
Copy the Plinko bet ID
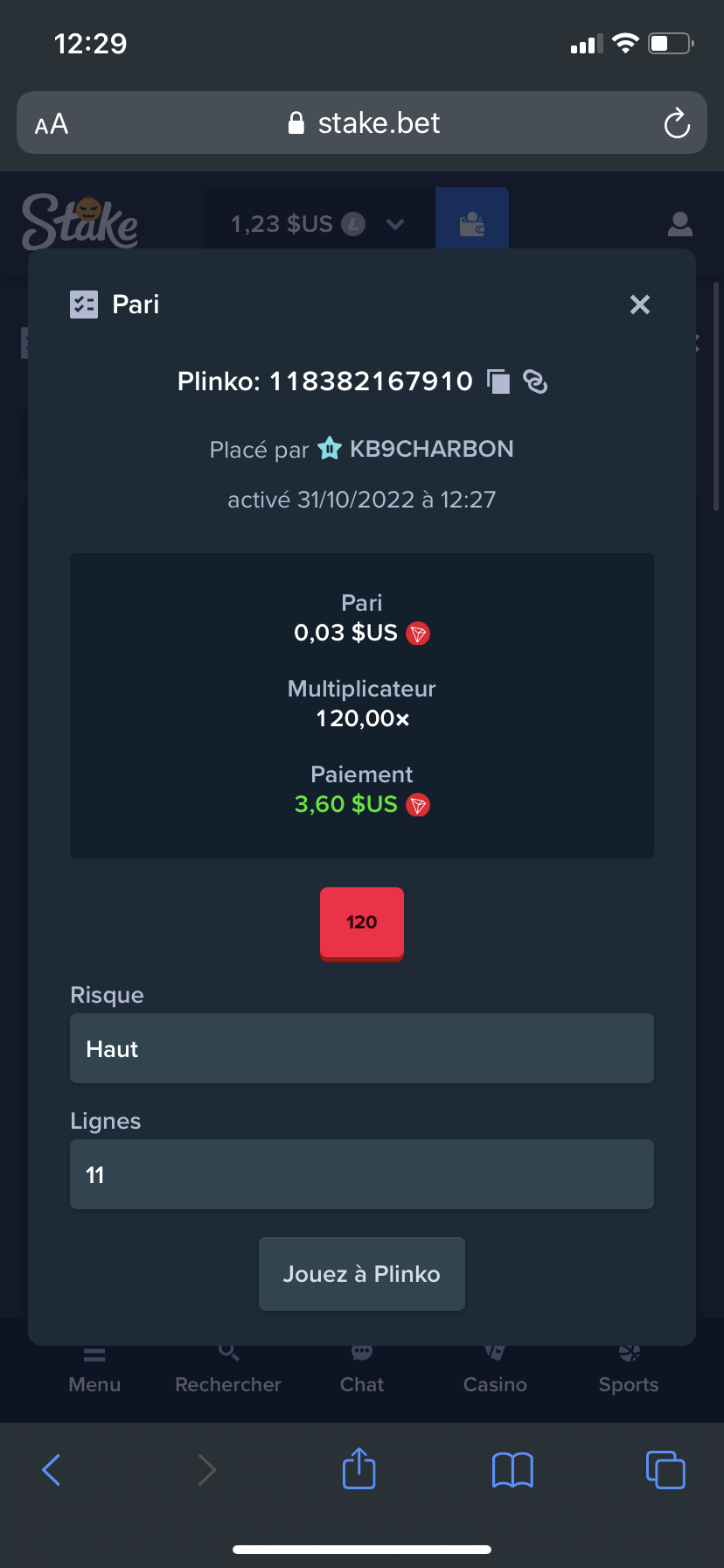[x=498, y=381]
